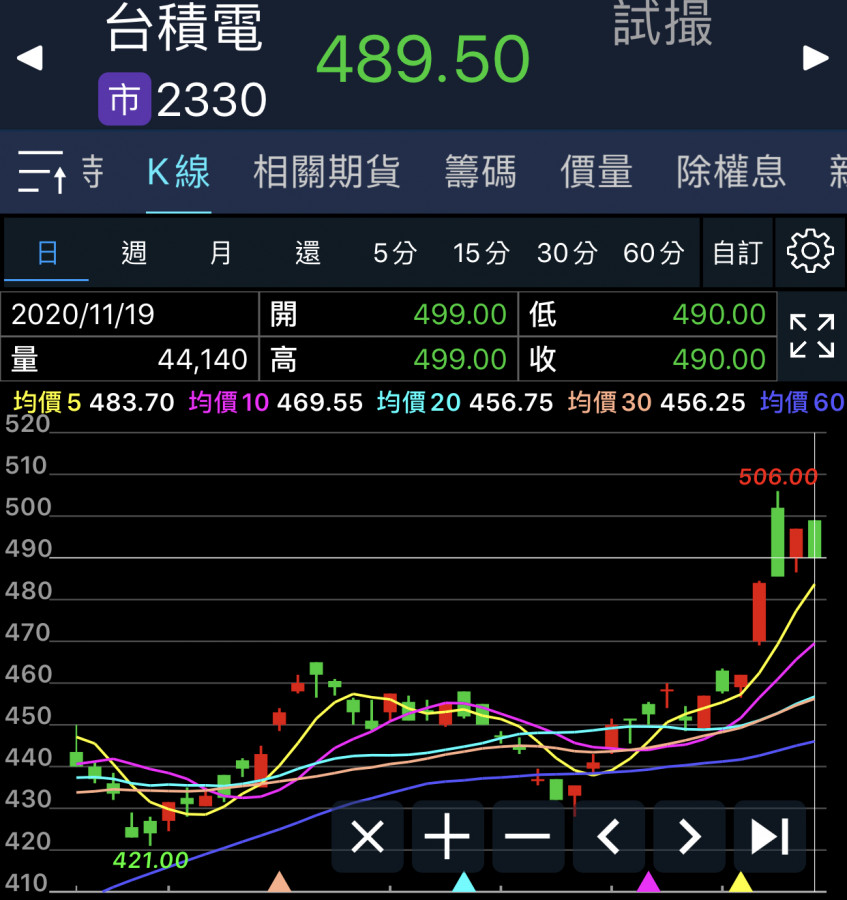Switch to the K線 tab
Image resolution: width=847 pixels, height=900 pixels.
coord(178,172)
